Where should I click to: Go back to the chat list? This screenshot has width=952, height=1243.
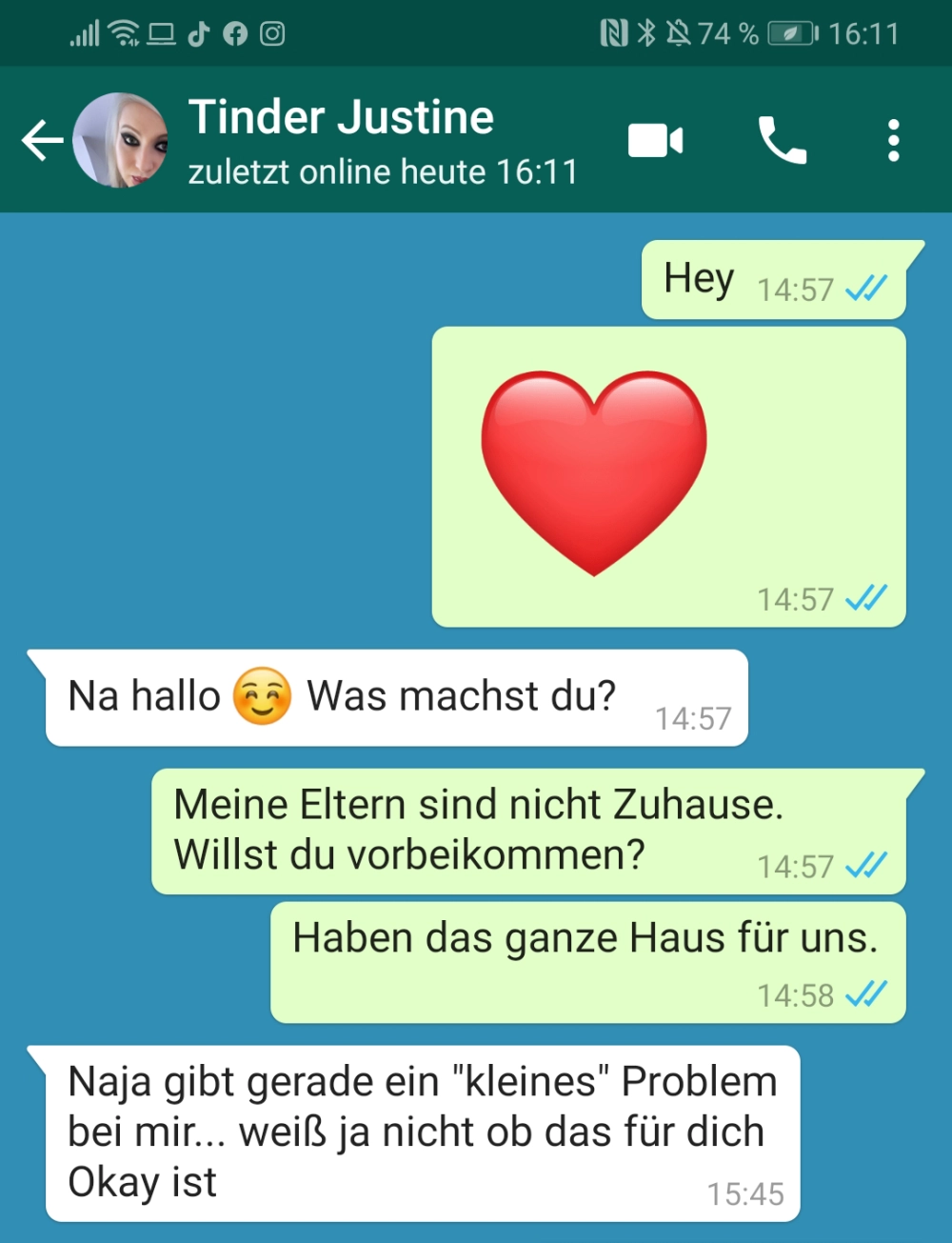(43, 141)
